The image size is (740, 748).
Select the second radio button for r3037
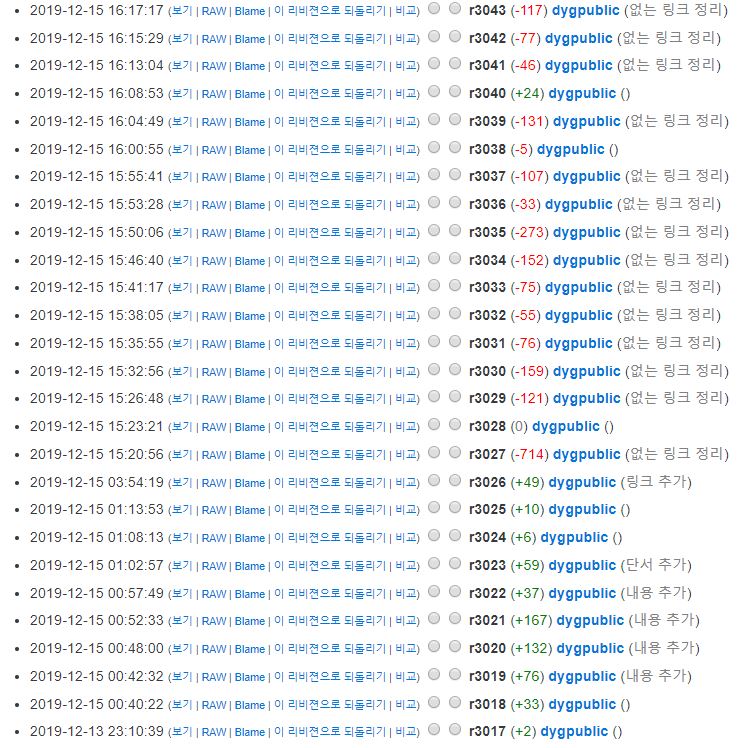[x=455, y=176]
